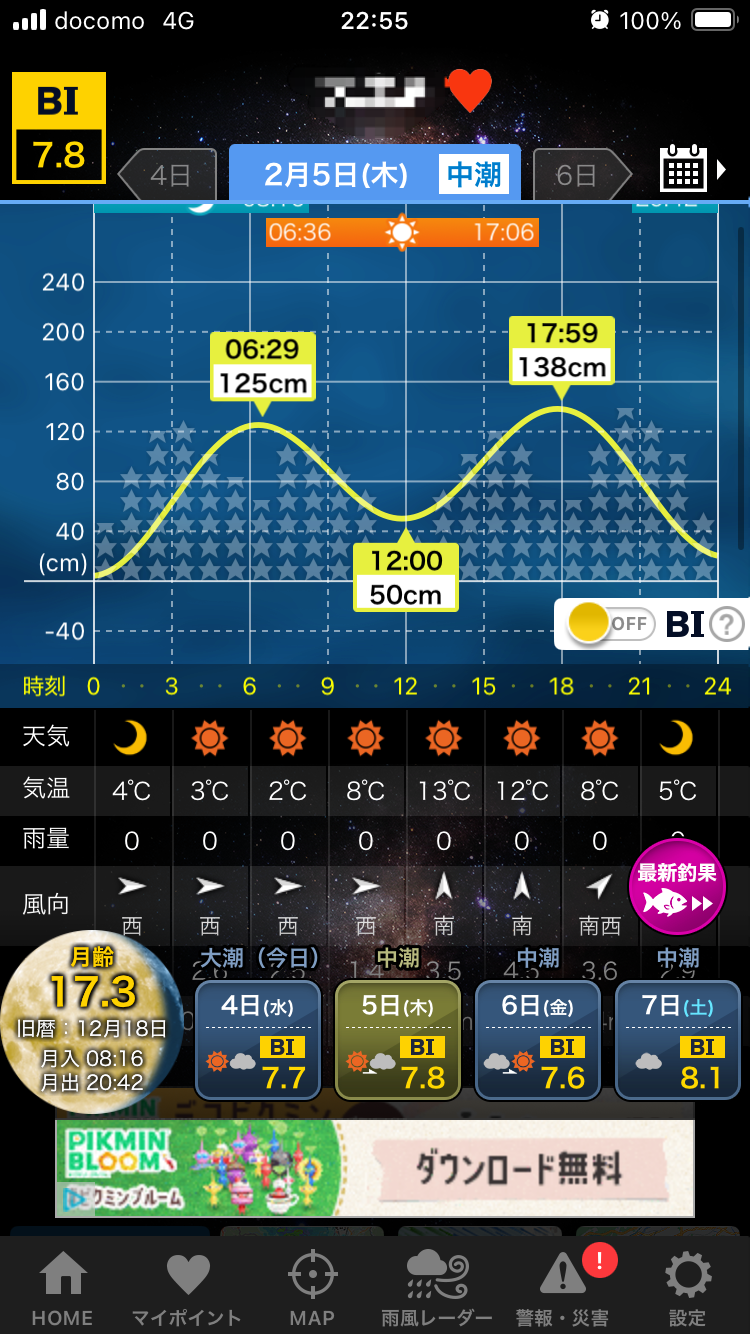Open the 設定 settings tab
Screen dimensions: 750x1334
click(x=688, y=1289)
